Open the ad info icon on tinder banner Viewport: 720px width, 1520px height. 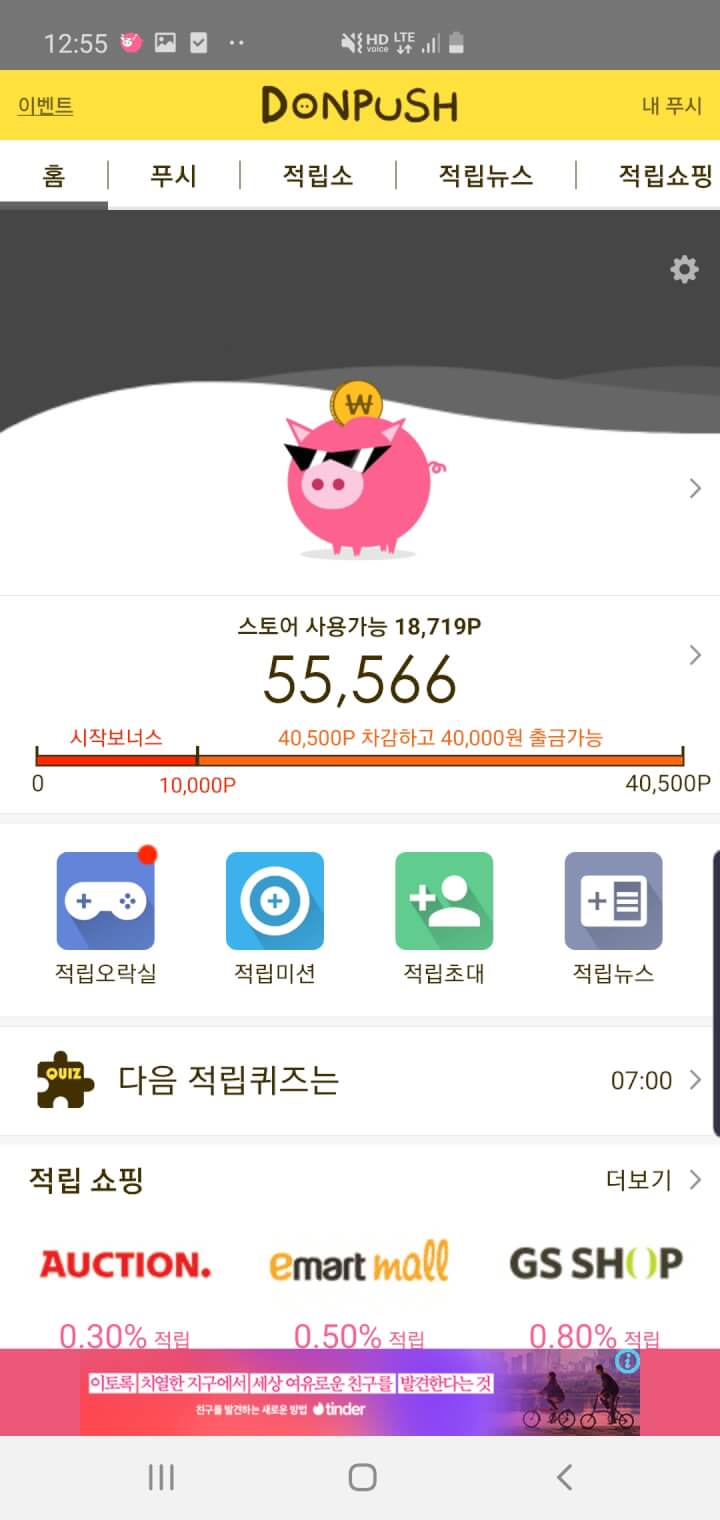pos(627,1361)
